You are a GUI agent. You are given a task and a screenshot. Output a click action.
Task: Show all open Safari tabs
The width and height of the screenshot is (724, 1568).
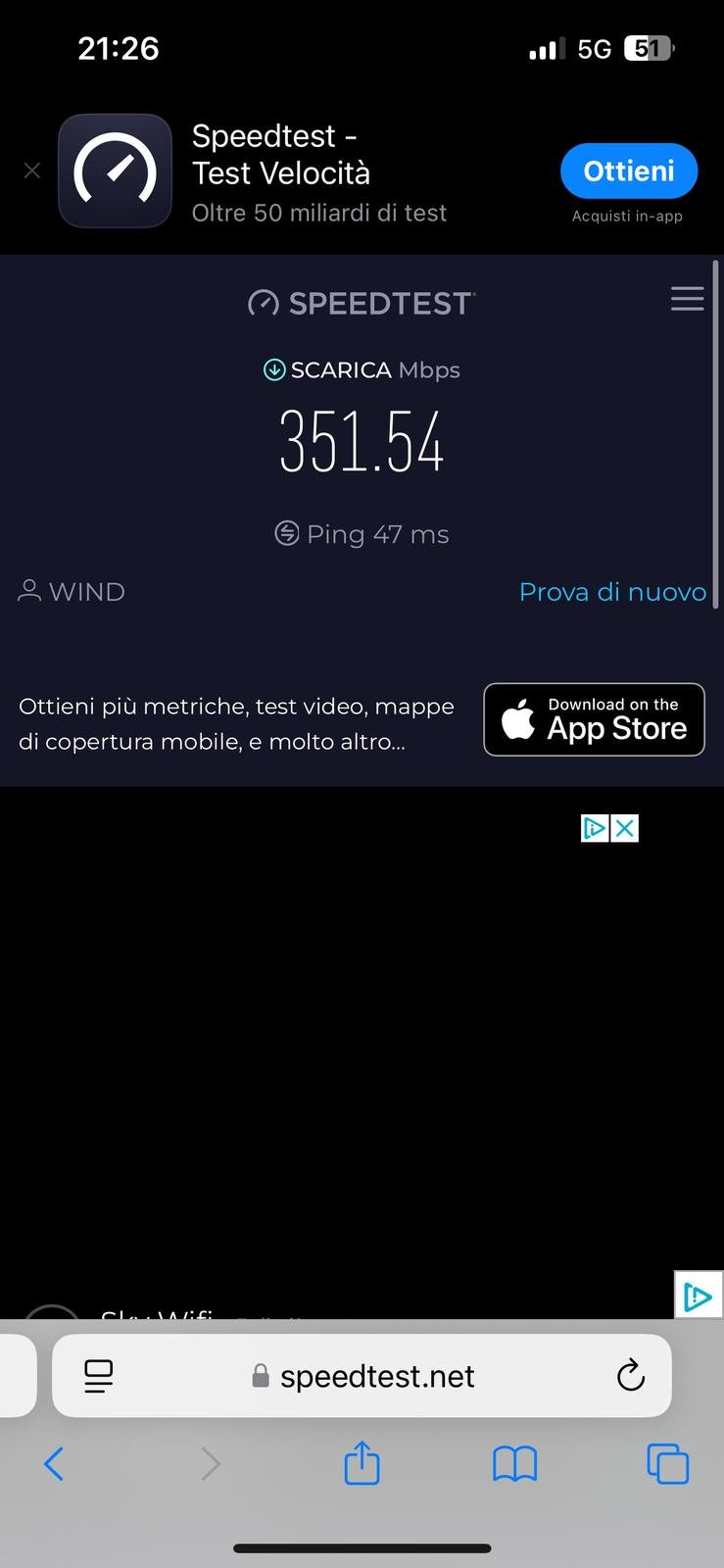668,1464
